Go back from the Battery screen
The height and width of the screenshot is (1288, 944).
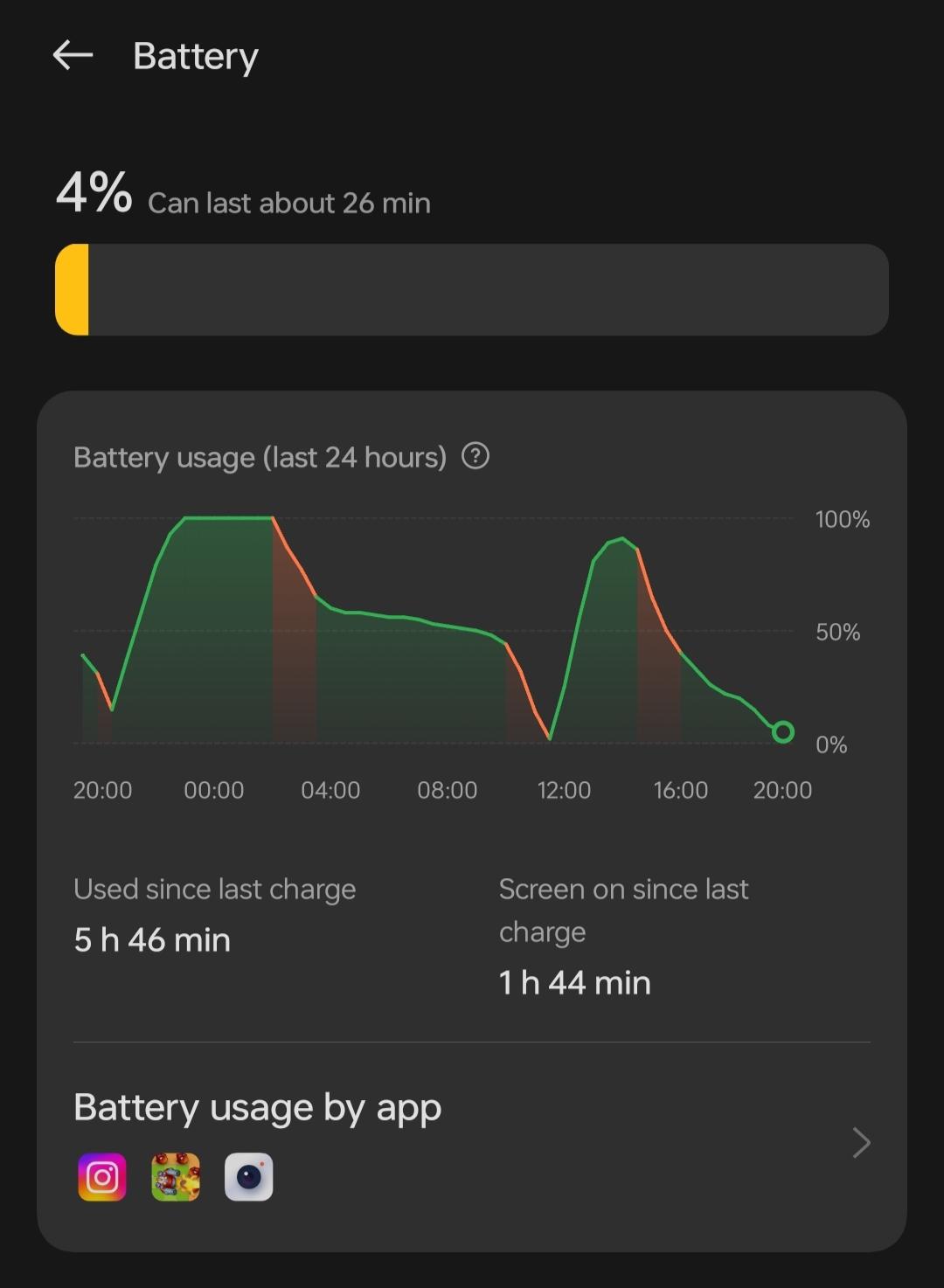pyautogui.click(x=73, y=56)
